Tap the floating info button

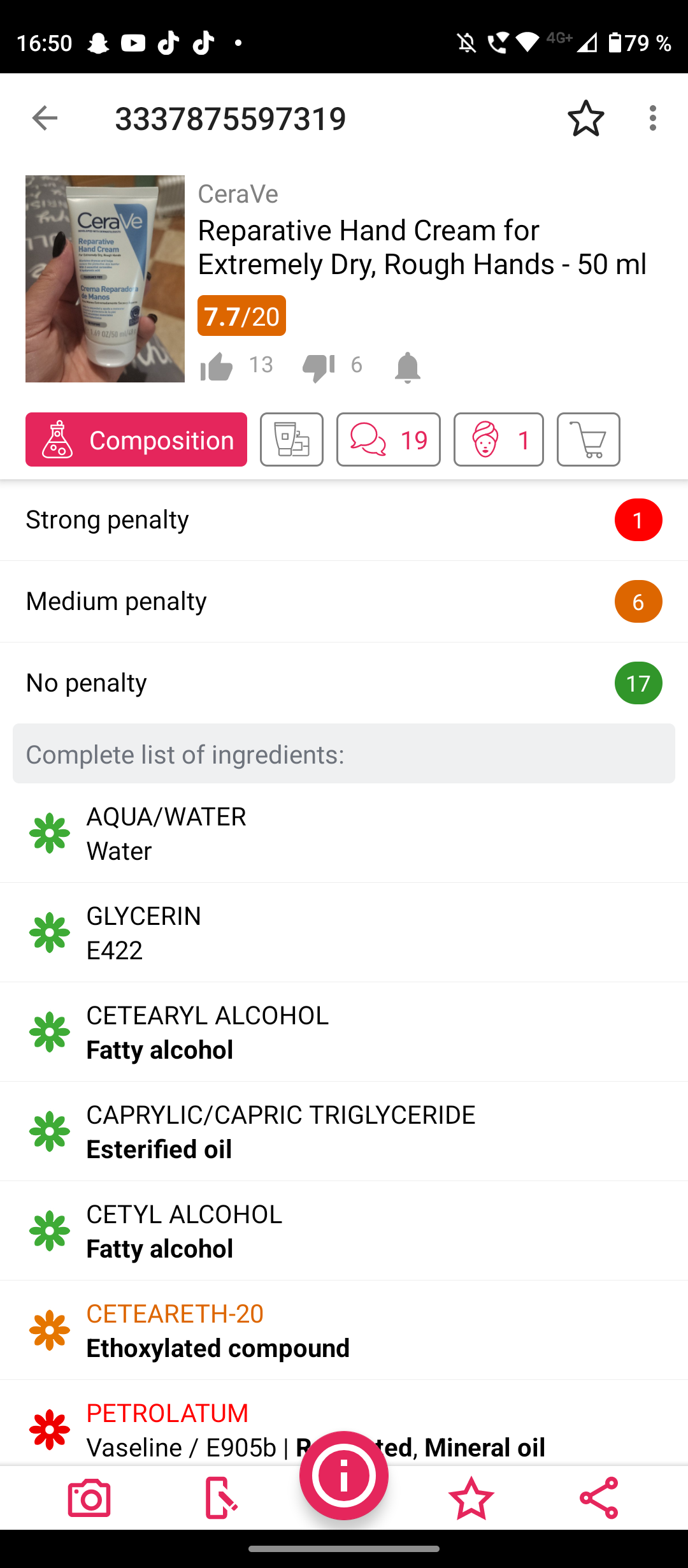coord(344,1476)
